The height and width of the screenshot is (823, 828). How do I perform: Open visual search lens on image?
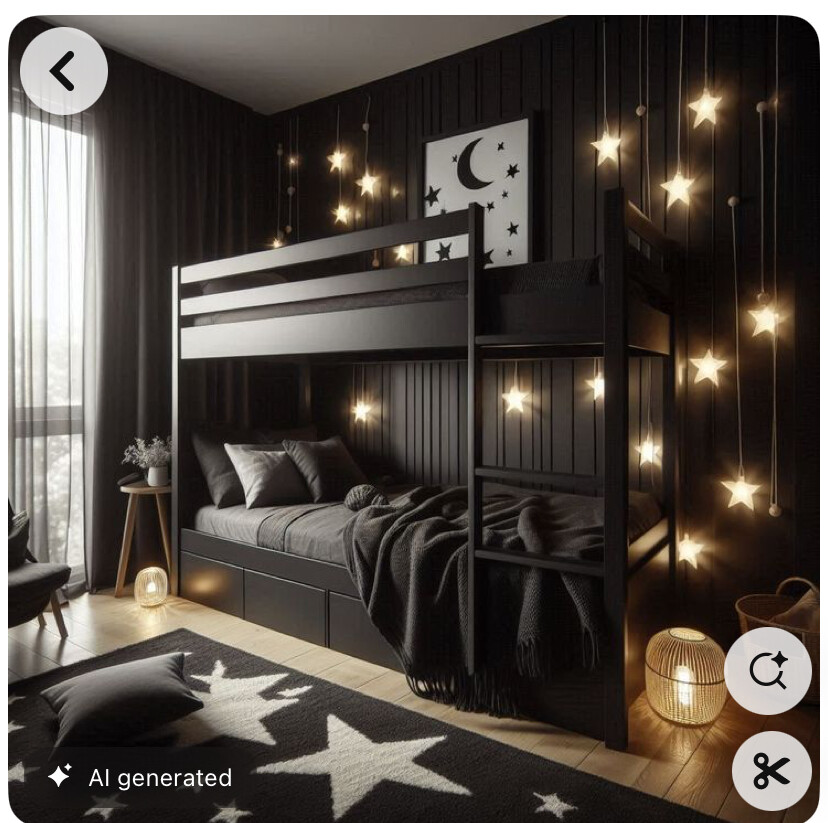(x=768, y=671)
